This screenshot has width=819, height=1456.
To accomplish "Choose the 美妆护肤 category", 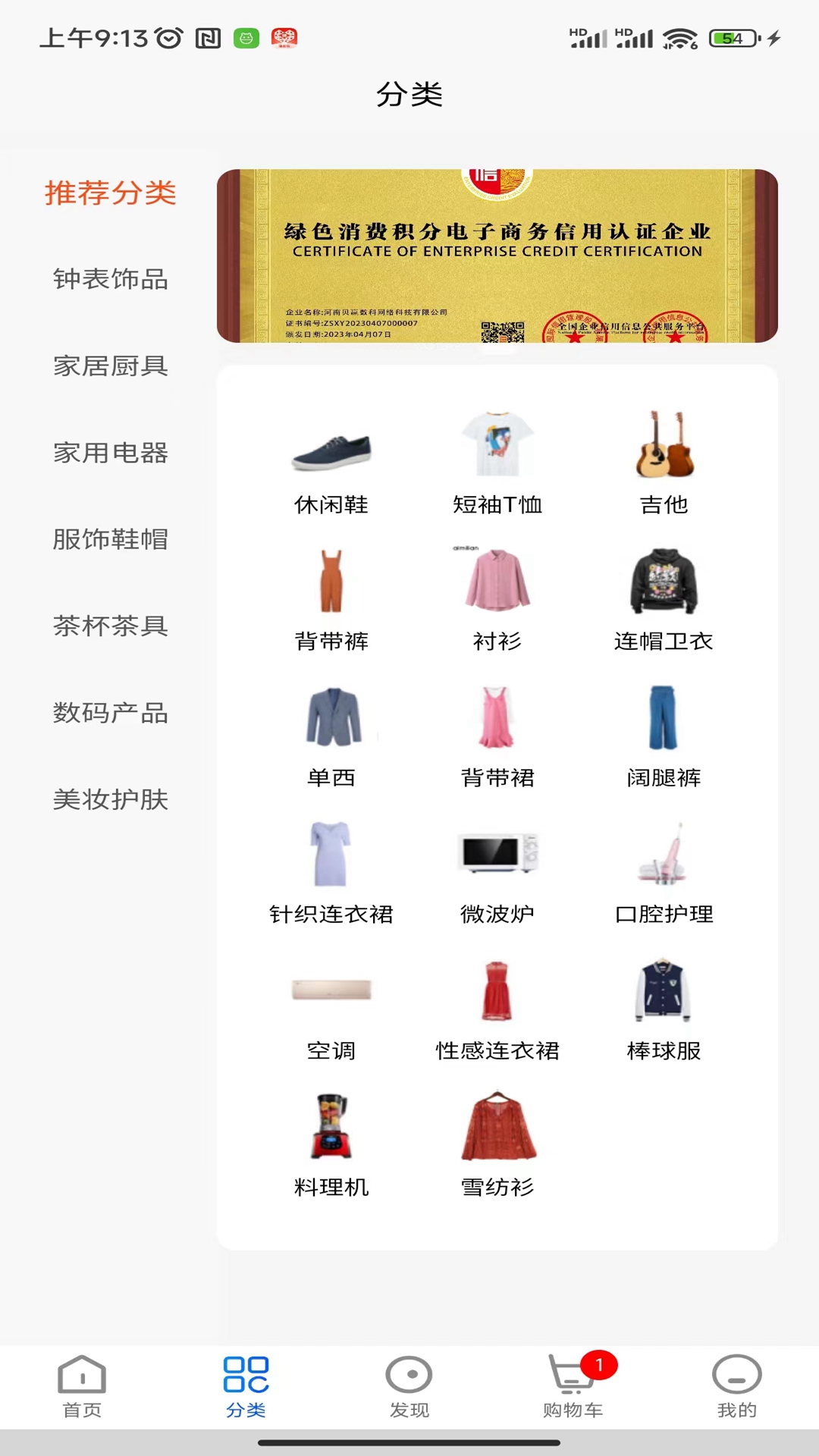I will point(111,799).
